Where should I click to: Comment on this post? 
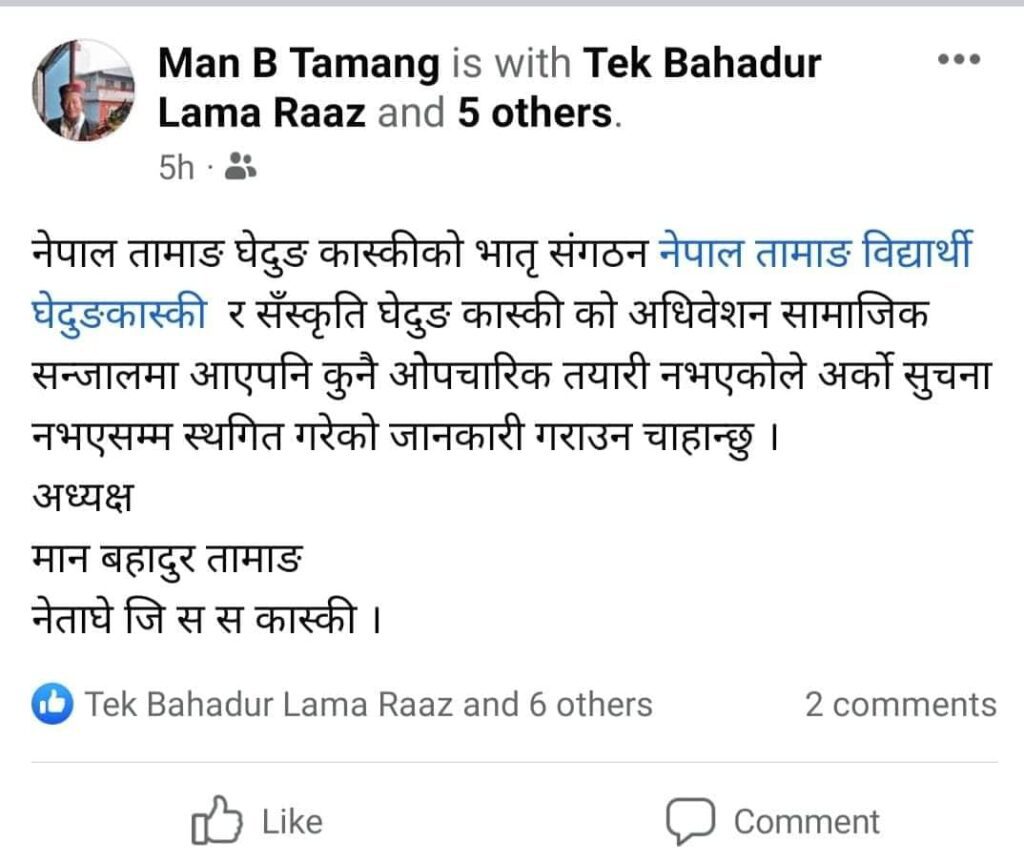click(x=773, y=821)
